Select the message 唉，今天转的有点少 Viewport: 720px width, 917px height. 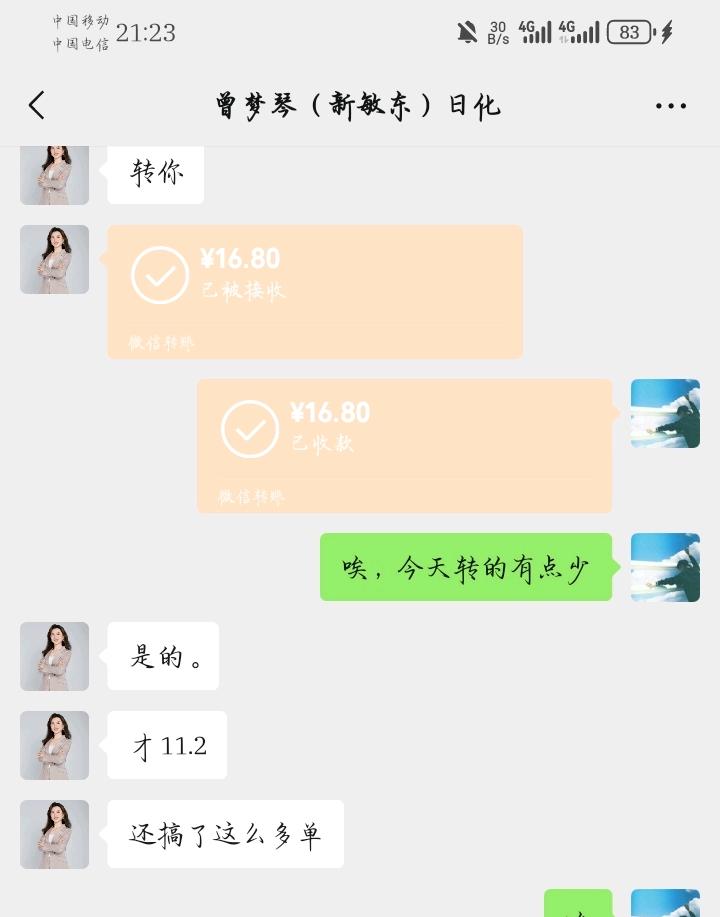point(465,567)
